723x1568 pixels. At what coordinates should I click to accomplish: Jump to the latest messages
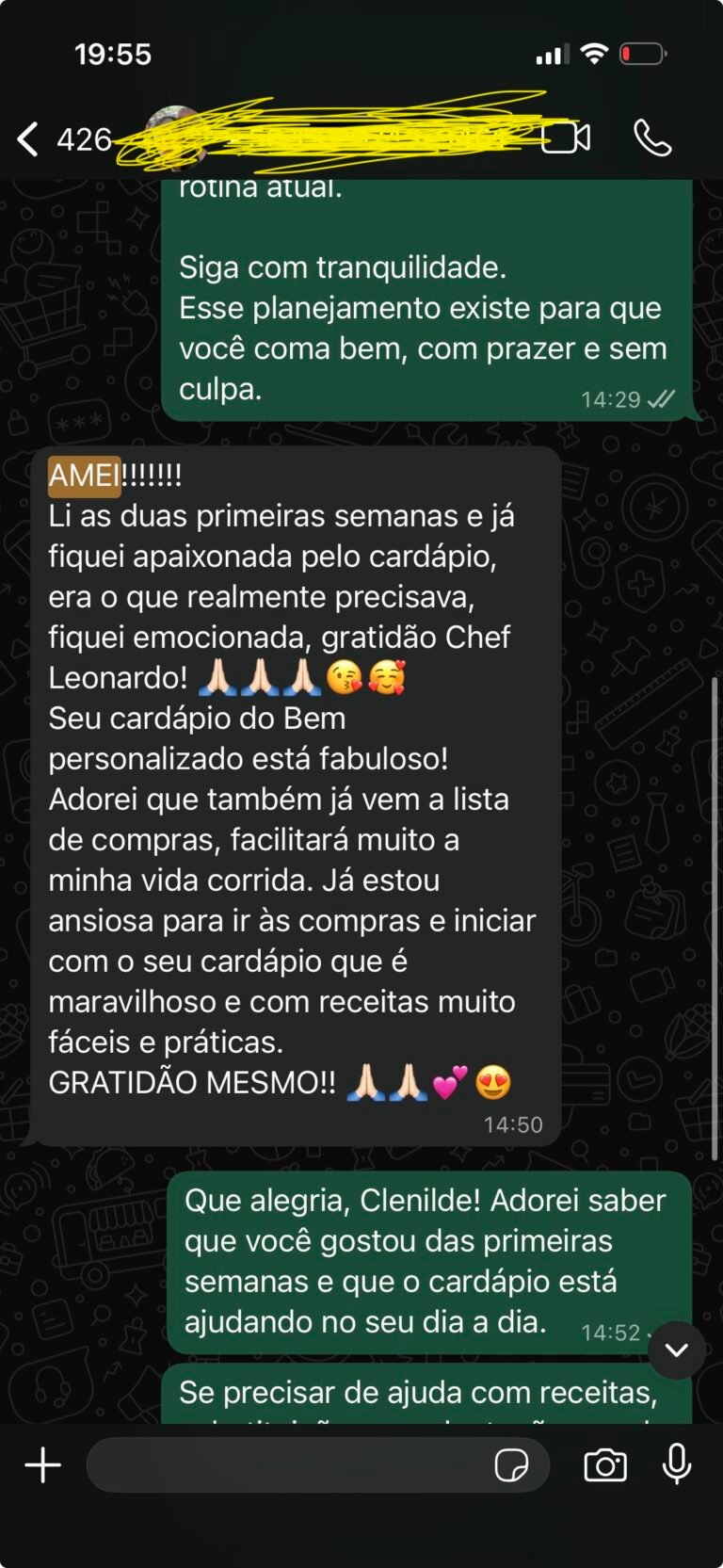[x=676, y=1350]
